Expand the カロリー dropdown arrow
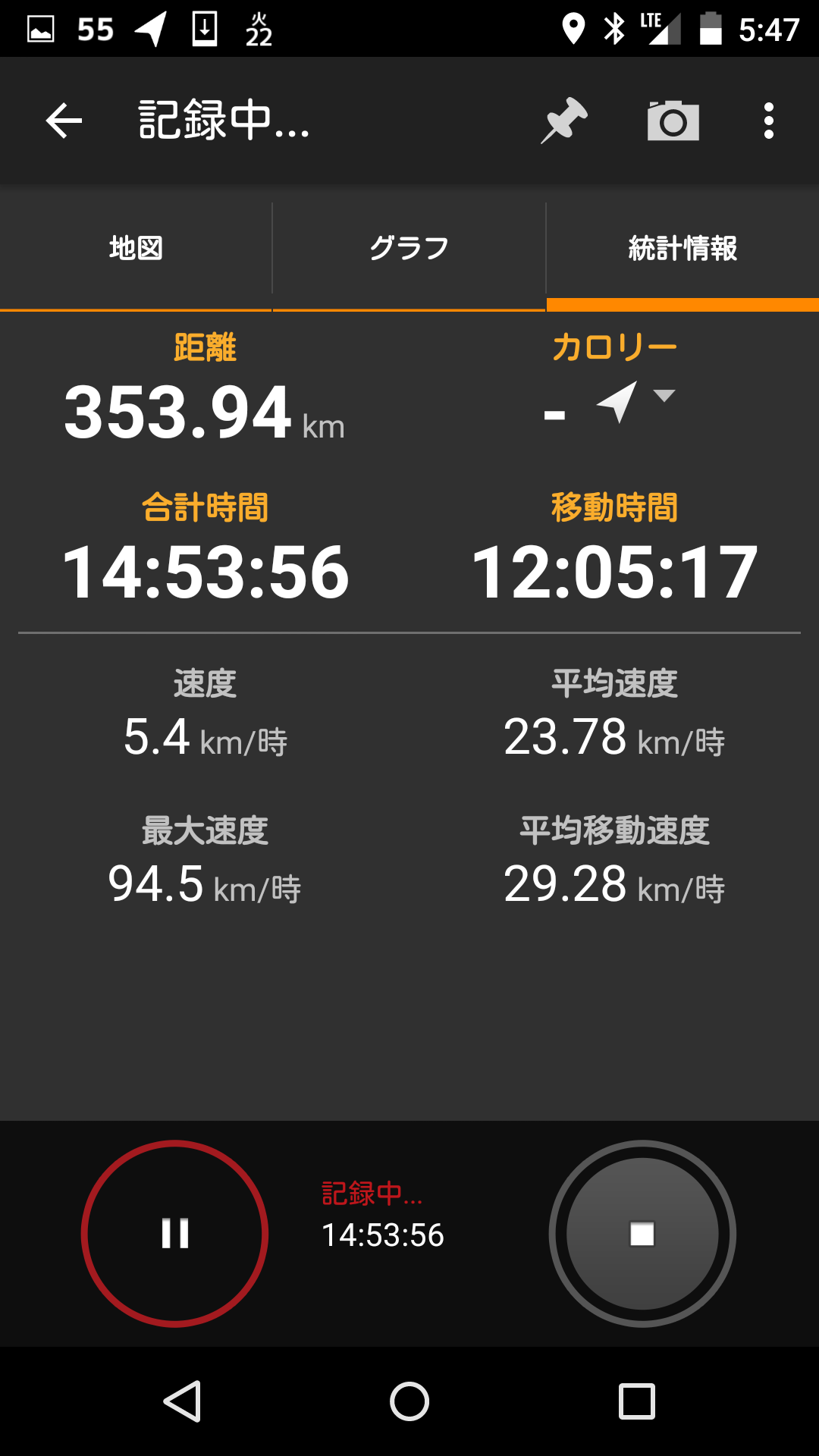 [664, 395]
